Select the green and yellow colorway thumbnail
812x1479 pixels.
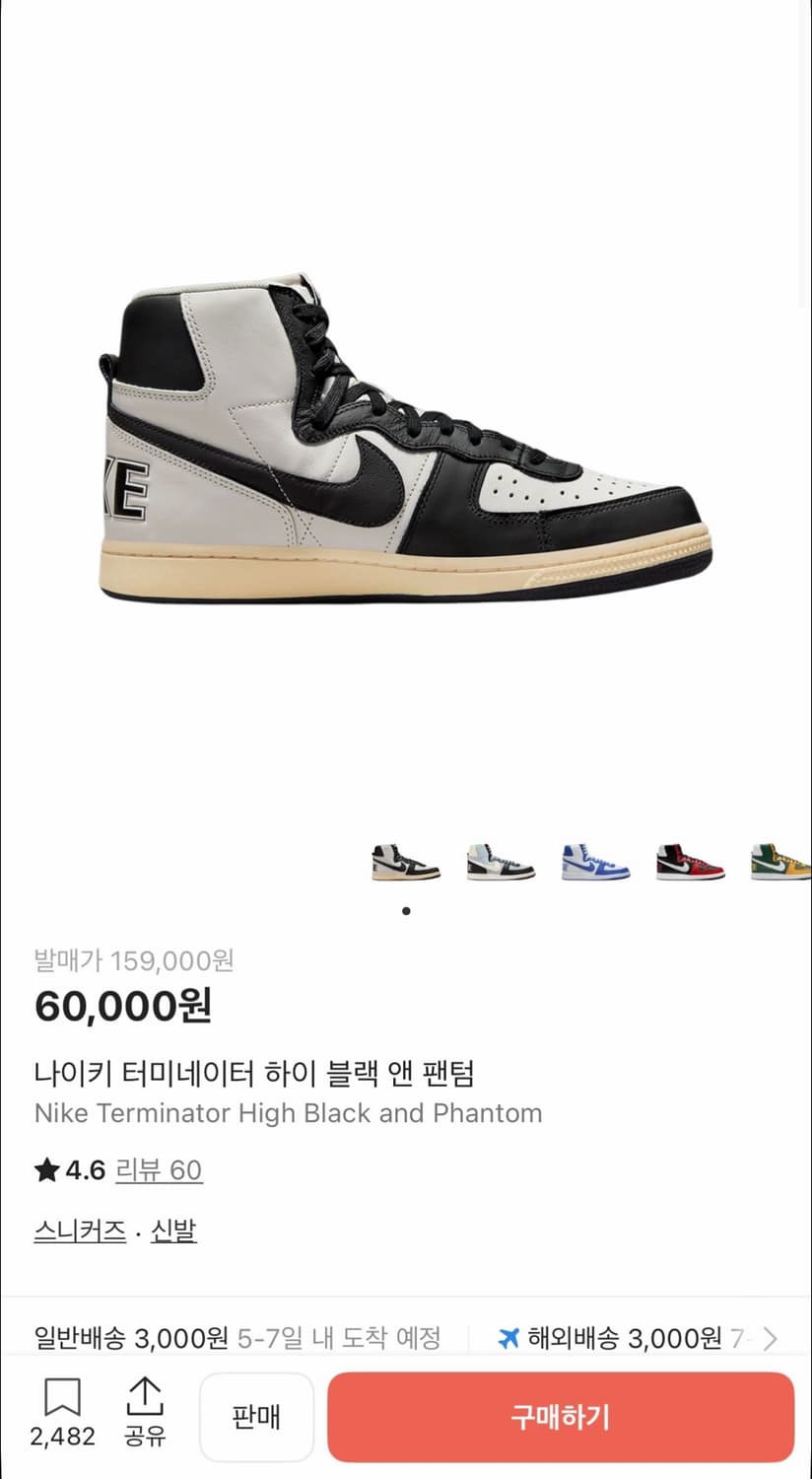(x=778, y=863)
